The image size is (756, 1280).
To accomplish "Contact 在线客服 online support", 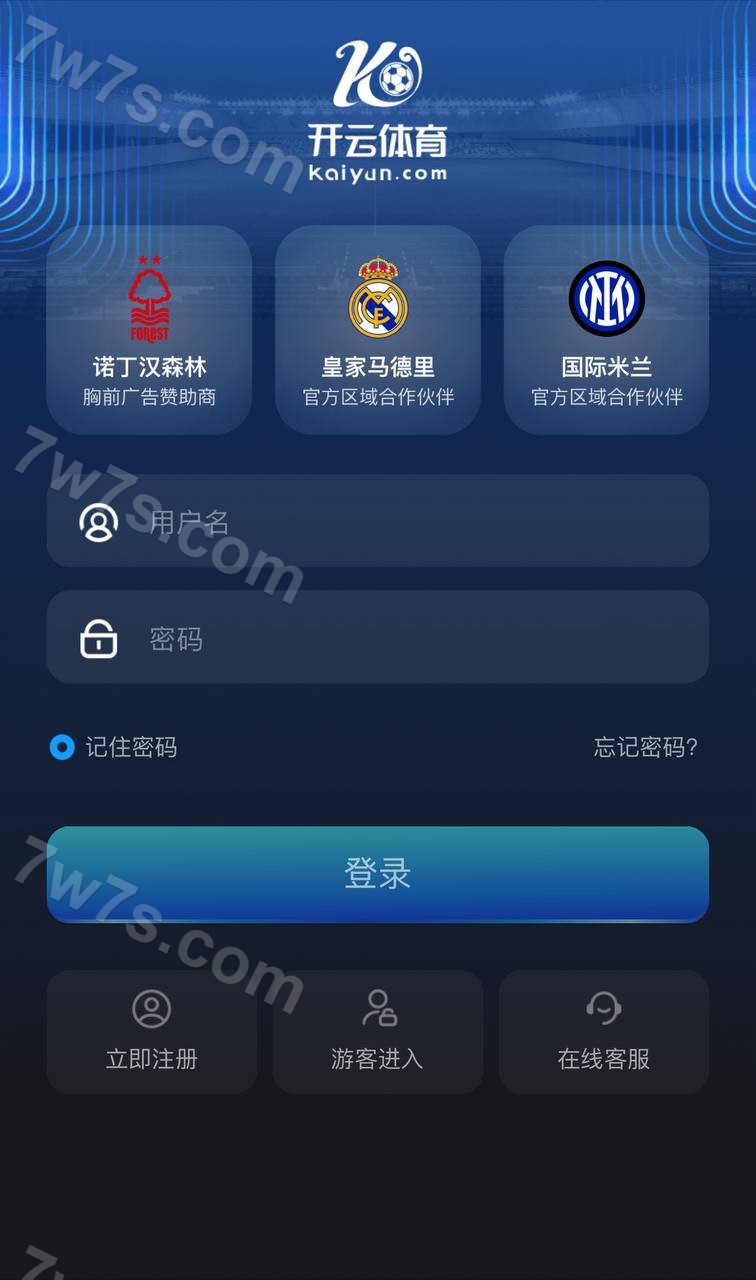I will pyautogui.click(x=604, y=1031).
